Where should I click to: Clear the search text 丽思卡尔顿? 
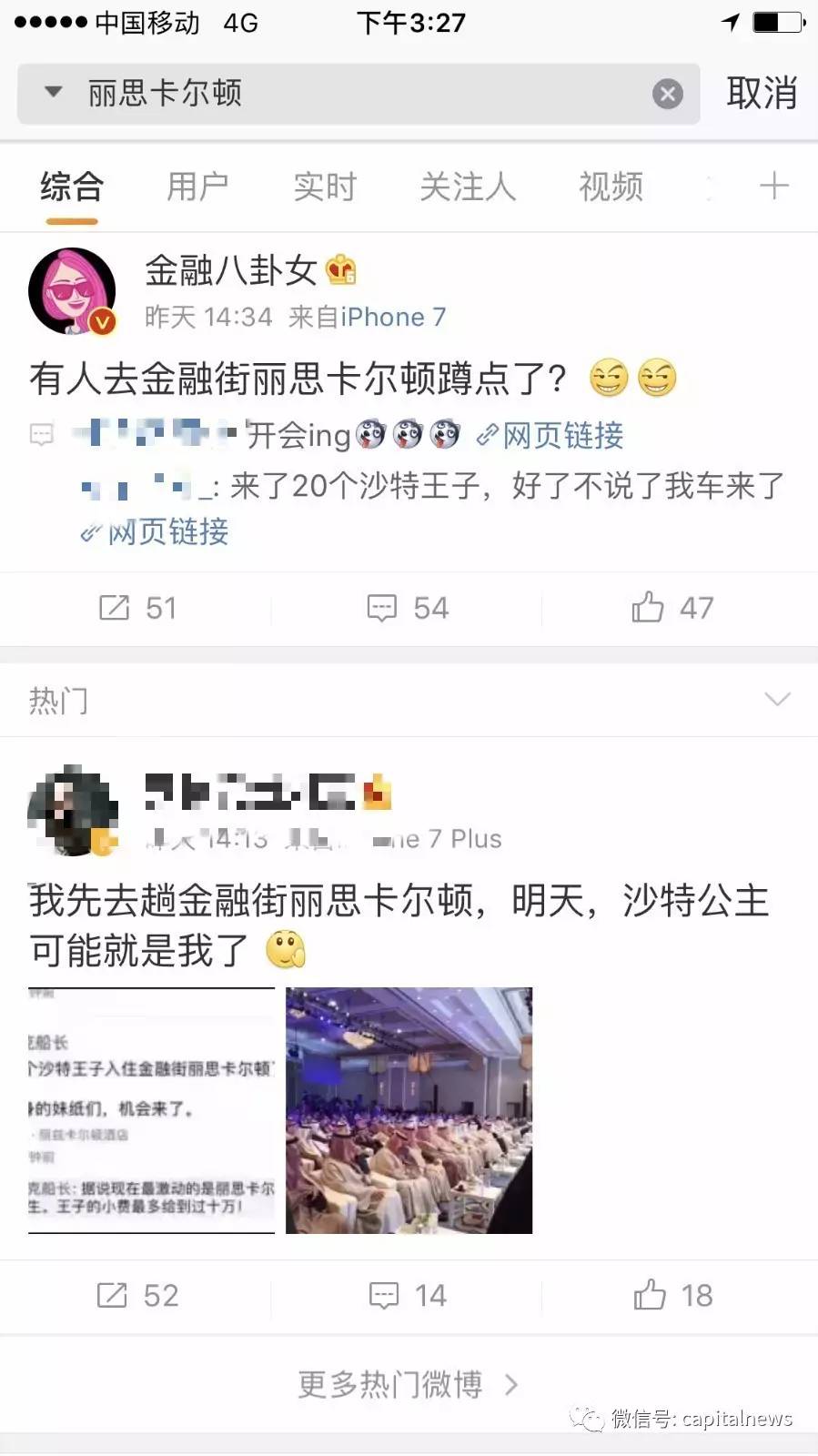(667, 94)
